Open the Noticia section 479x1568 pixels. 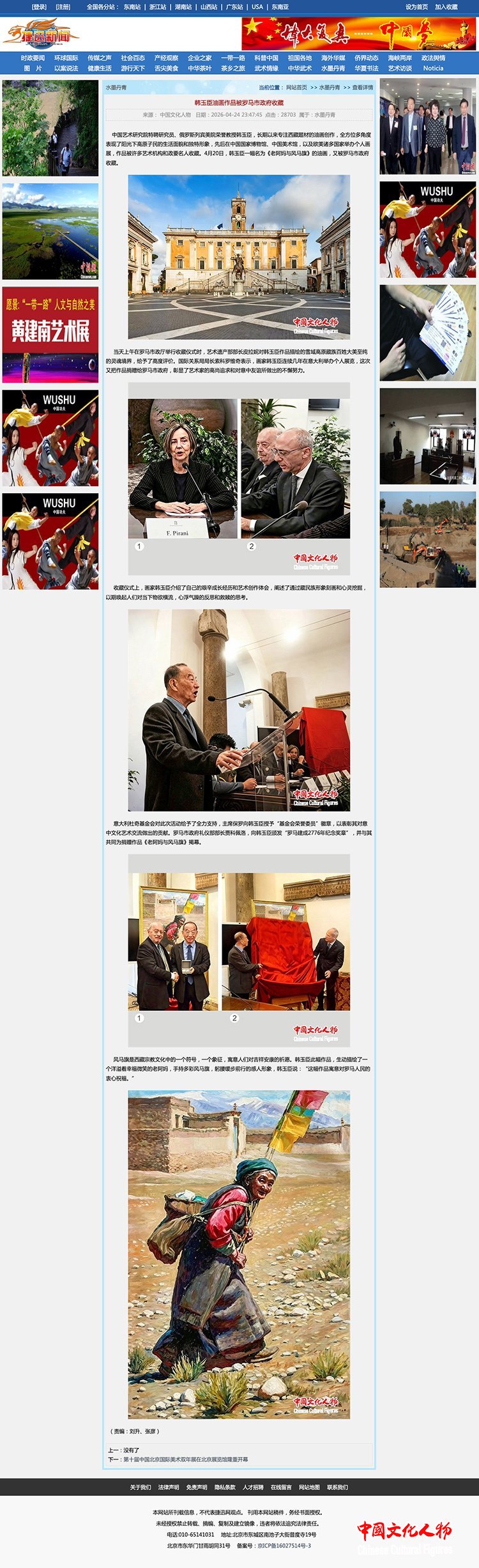point(433,68)
